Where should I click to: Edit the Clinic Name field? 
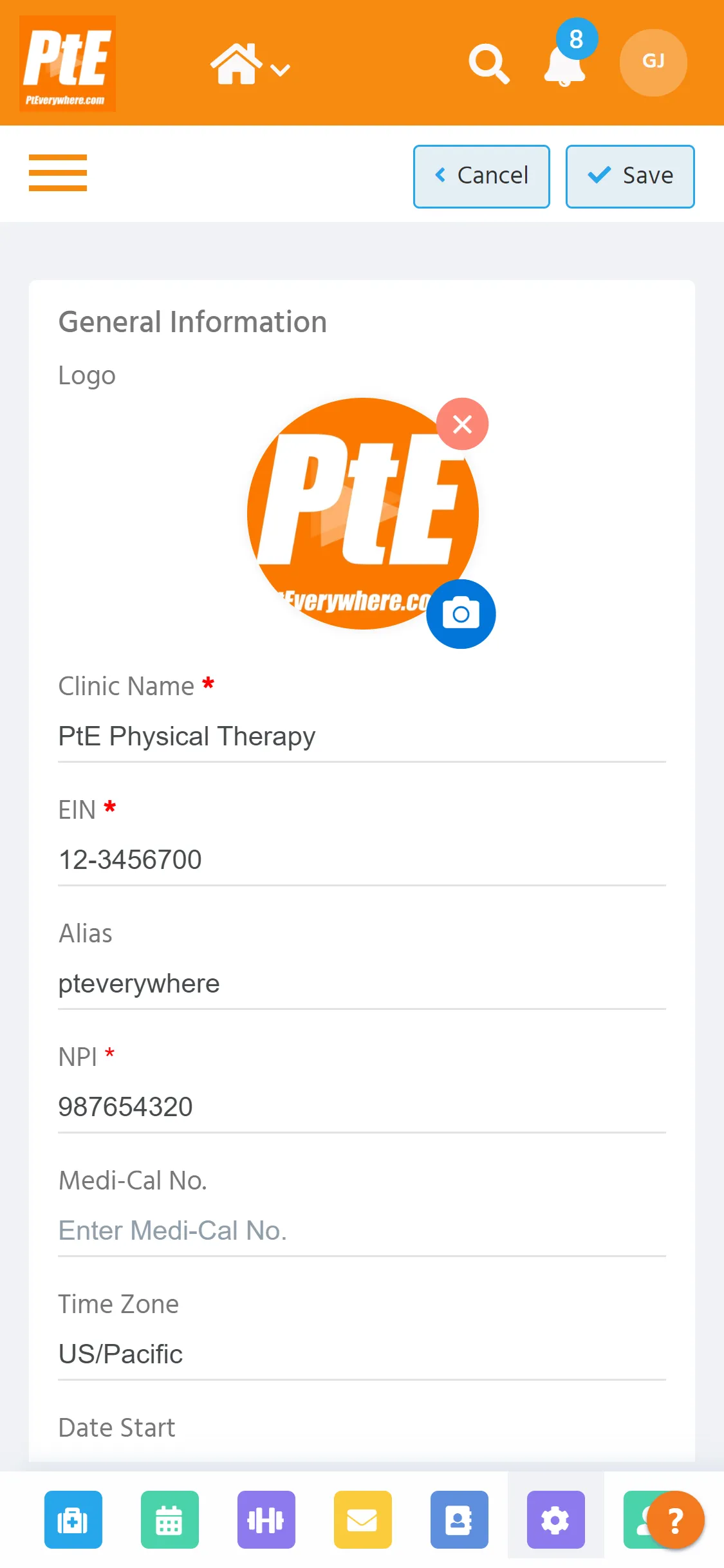coord(362,736)
